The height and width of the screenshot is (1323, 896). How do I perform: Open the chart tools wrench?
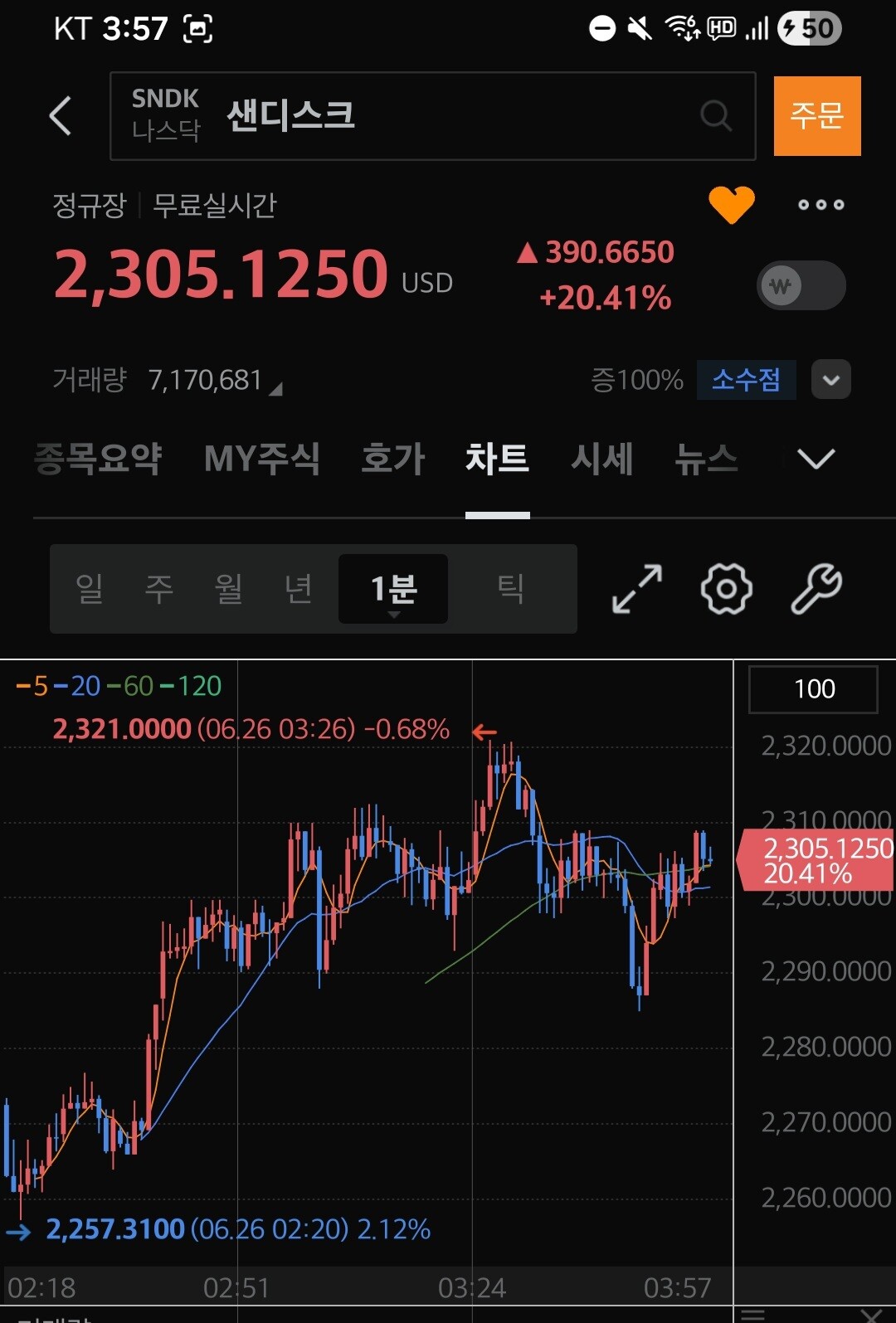coord(816,589)
